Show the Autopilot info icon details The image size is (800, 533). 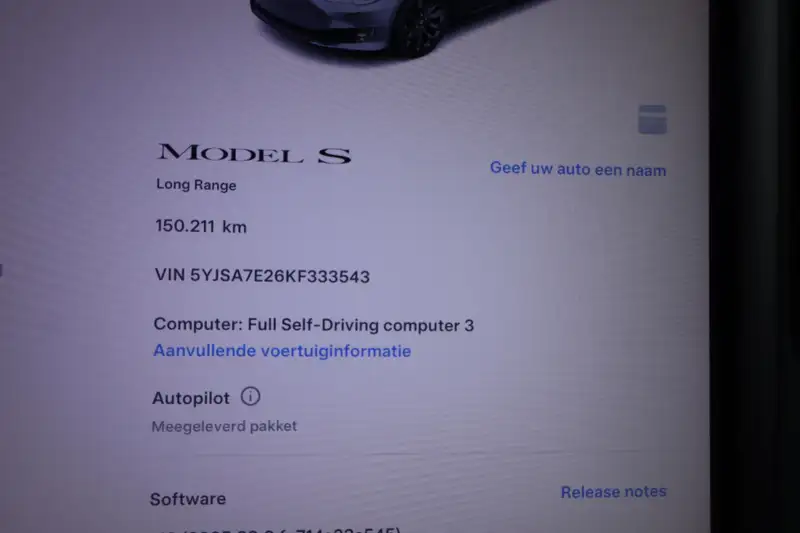(251, 396)
